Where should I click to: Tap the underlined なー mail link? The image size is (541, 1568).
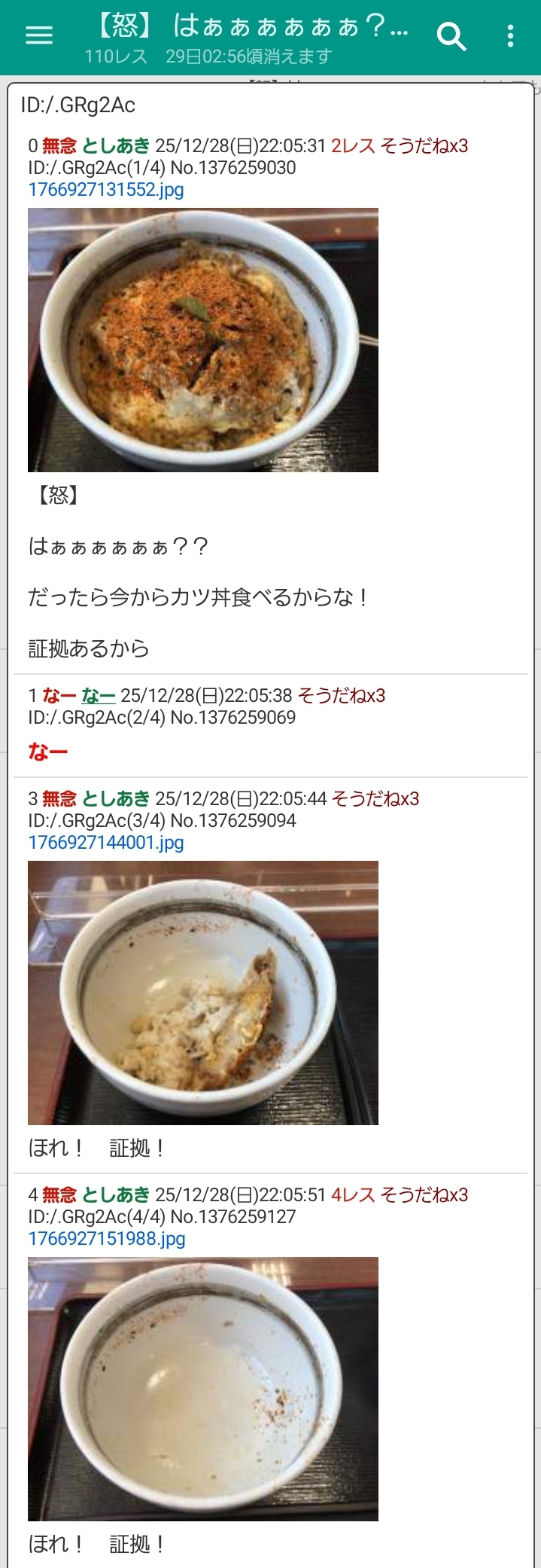point(98,695)
